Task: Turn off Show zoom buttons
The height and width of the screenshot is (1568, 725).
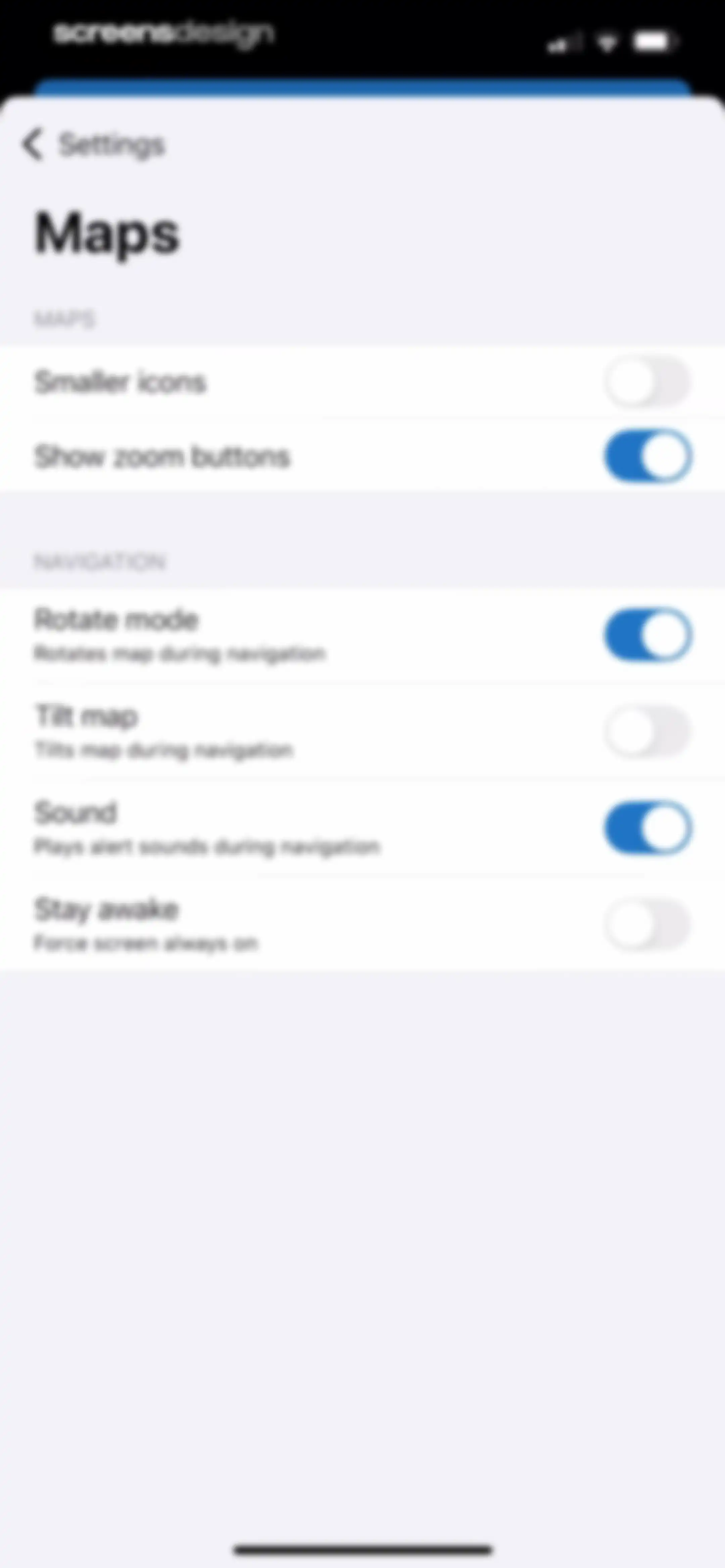Action: (x=648, y=456)
